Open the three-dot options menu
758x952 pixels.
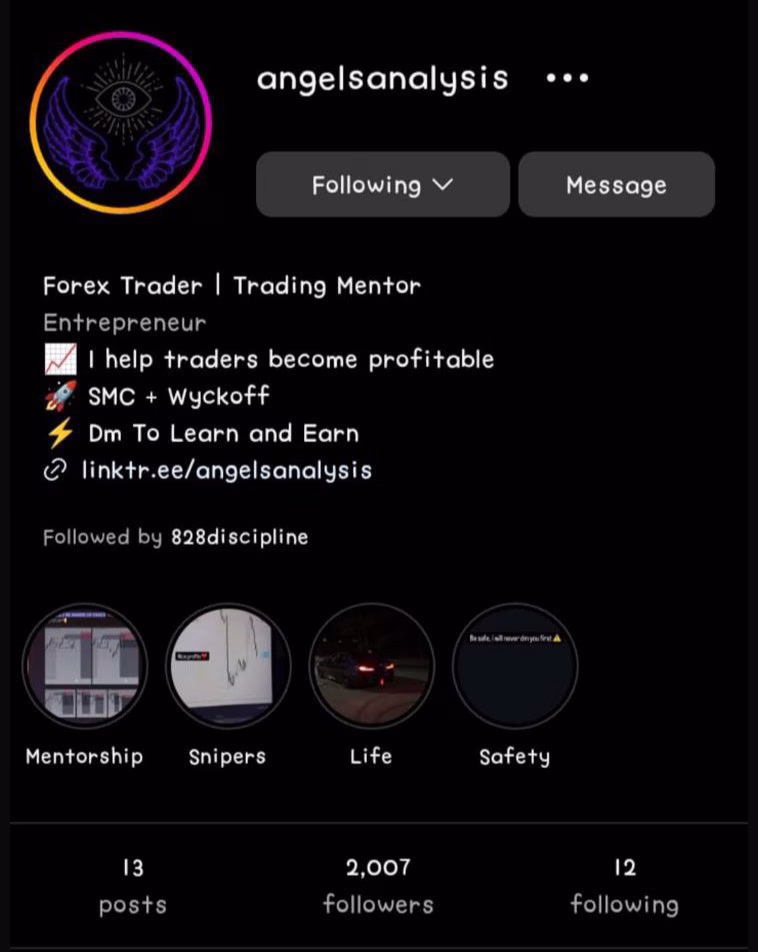(567, 78)
